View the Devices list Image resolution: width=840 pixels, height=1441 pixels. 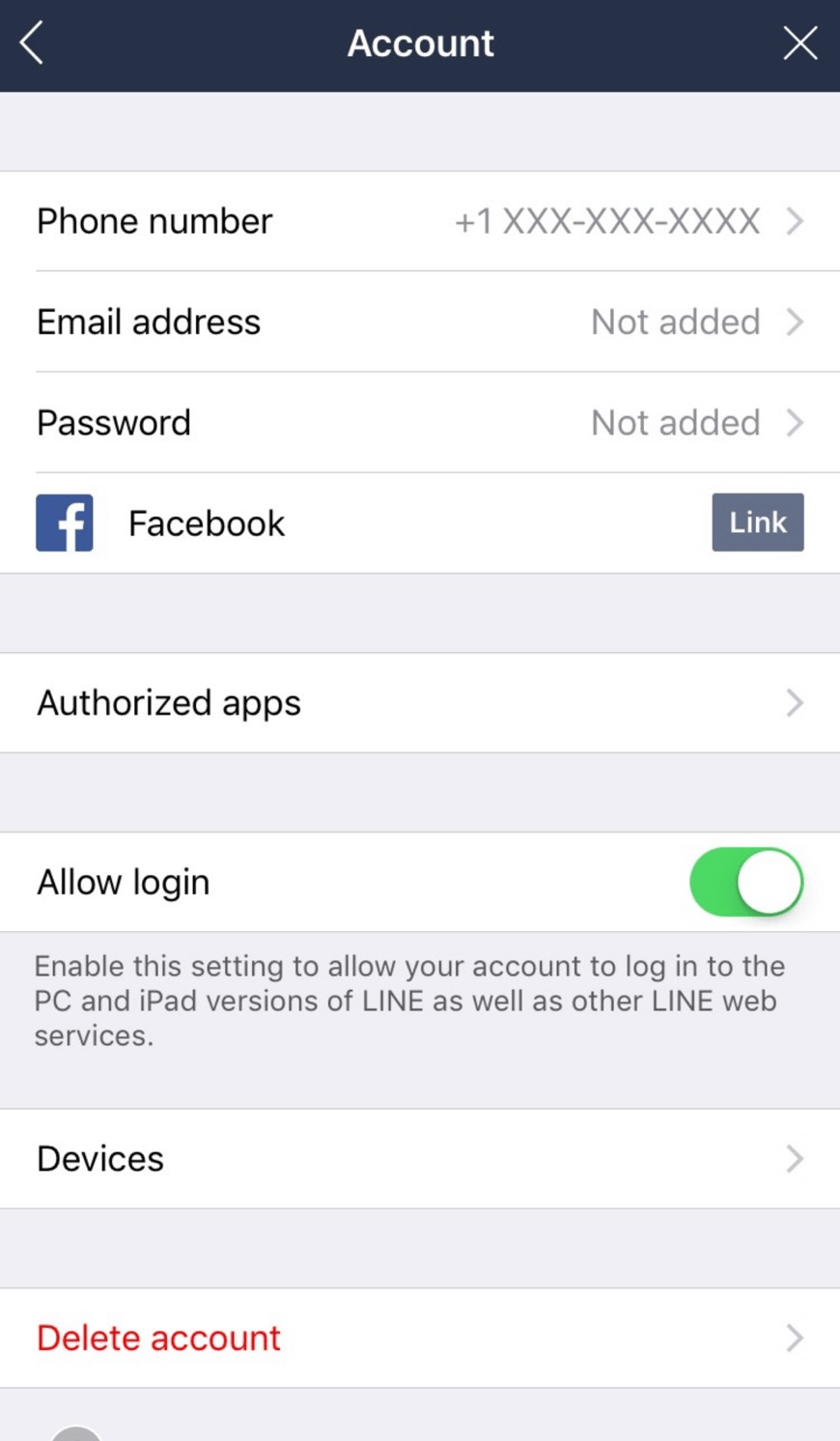[x=420, y=1159]
